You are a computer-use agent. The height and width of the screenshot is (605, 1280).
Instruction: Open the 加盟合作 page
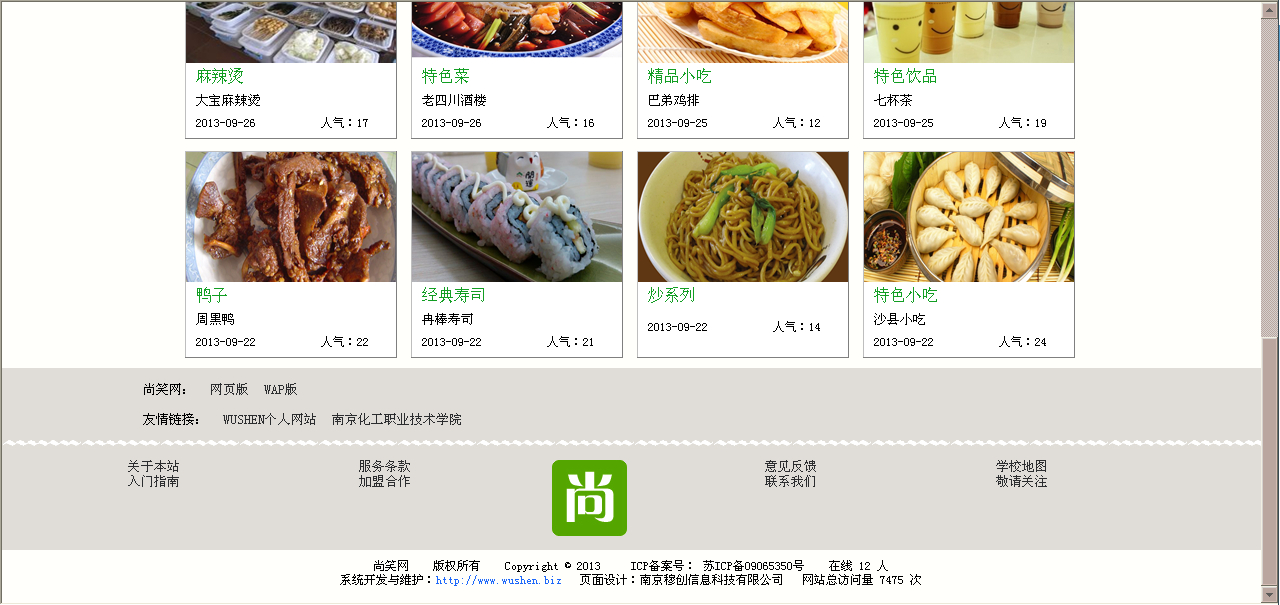pos(384,481)
